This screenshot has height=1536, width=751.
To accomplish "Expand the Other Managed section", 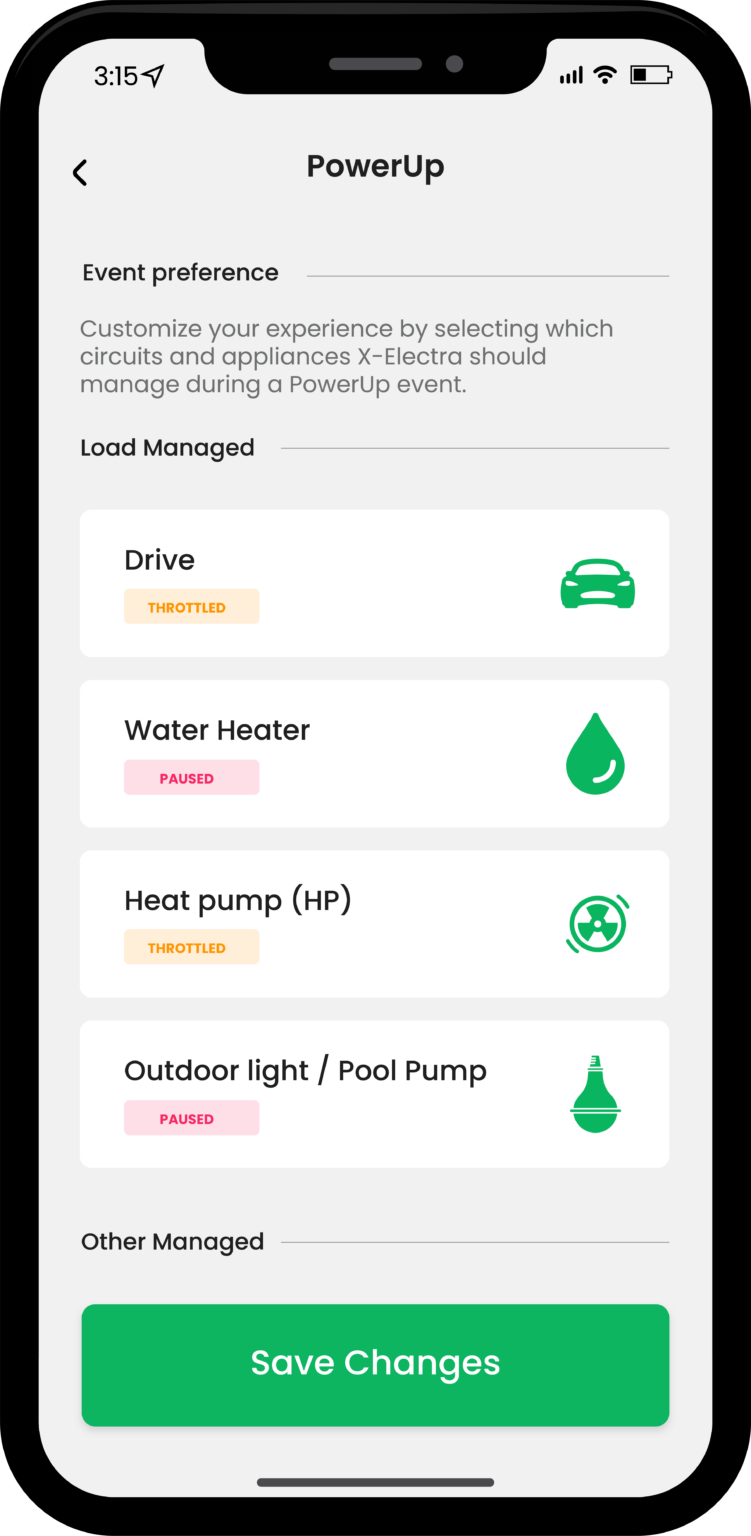I will pyautogui.click(x=172, y=1242).
